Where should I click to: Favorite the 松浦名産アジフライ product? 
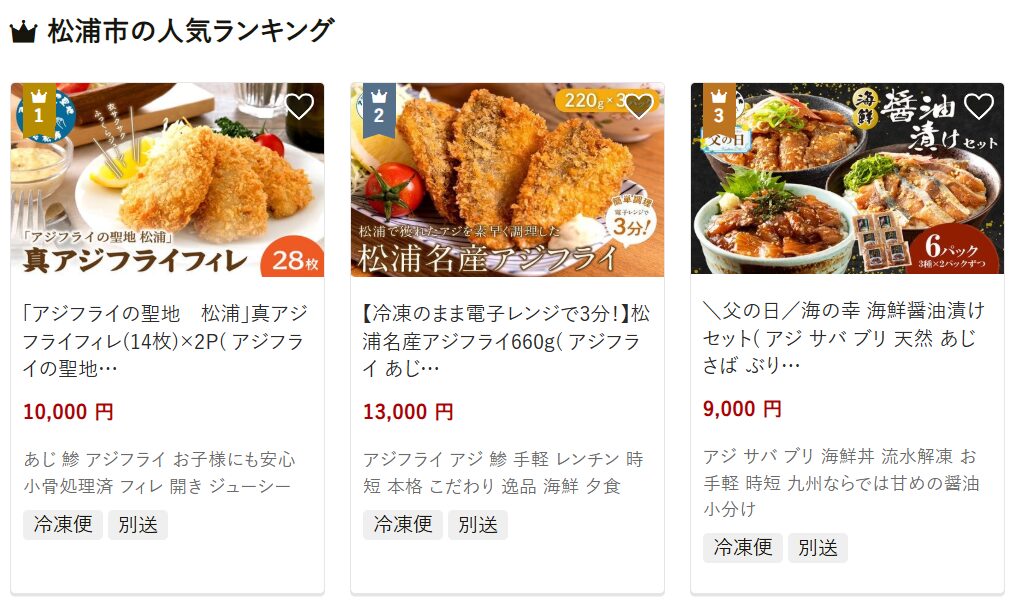(639, 106)
